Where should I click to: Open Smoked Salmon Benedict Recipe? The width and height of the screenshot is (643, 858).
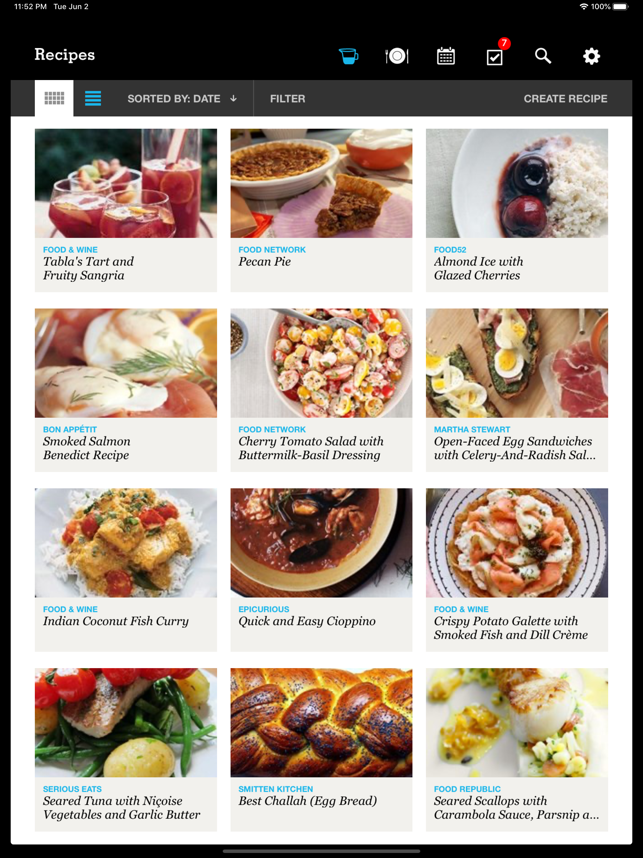pos(126,390)
